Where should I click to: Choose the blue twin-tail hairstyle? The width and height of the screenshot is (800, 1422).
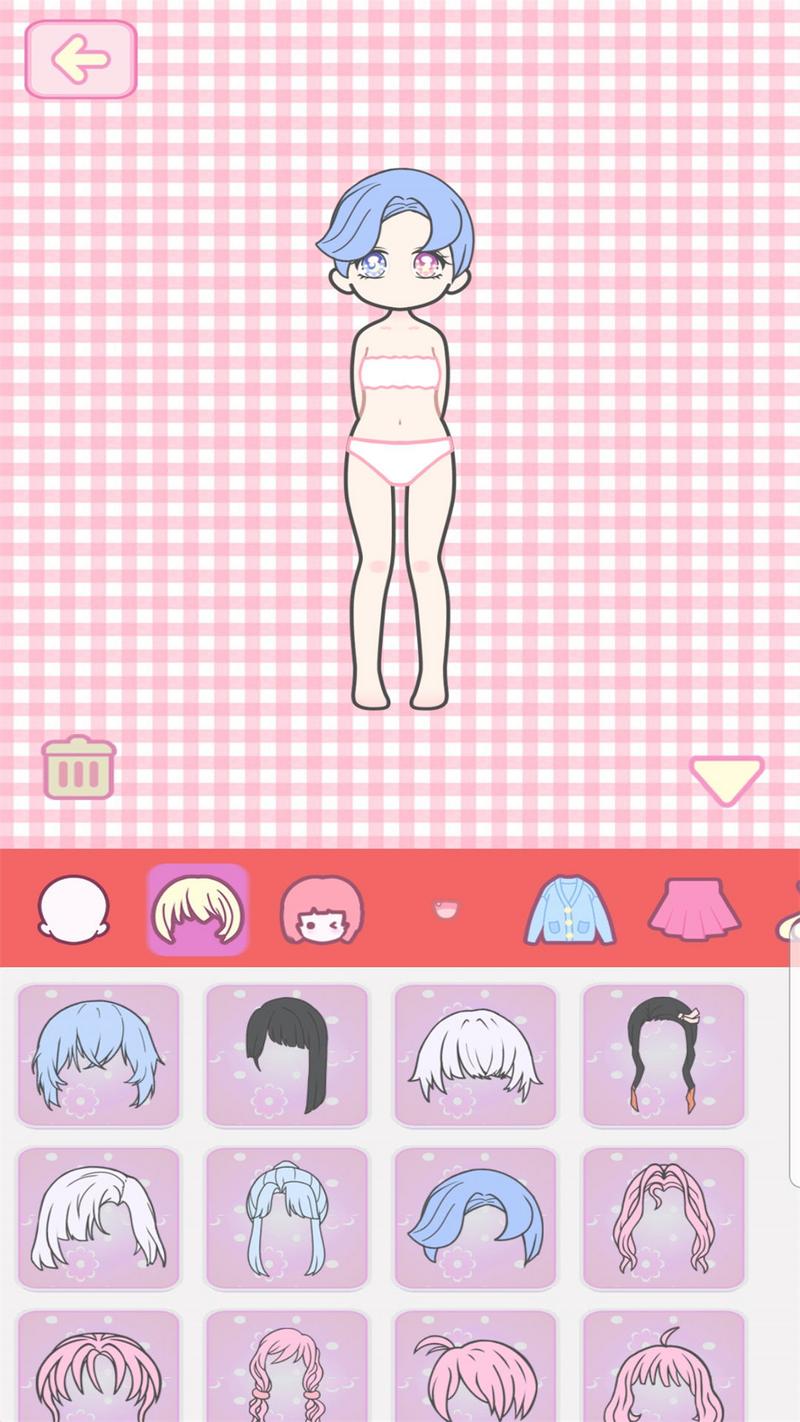point(286,1218)
